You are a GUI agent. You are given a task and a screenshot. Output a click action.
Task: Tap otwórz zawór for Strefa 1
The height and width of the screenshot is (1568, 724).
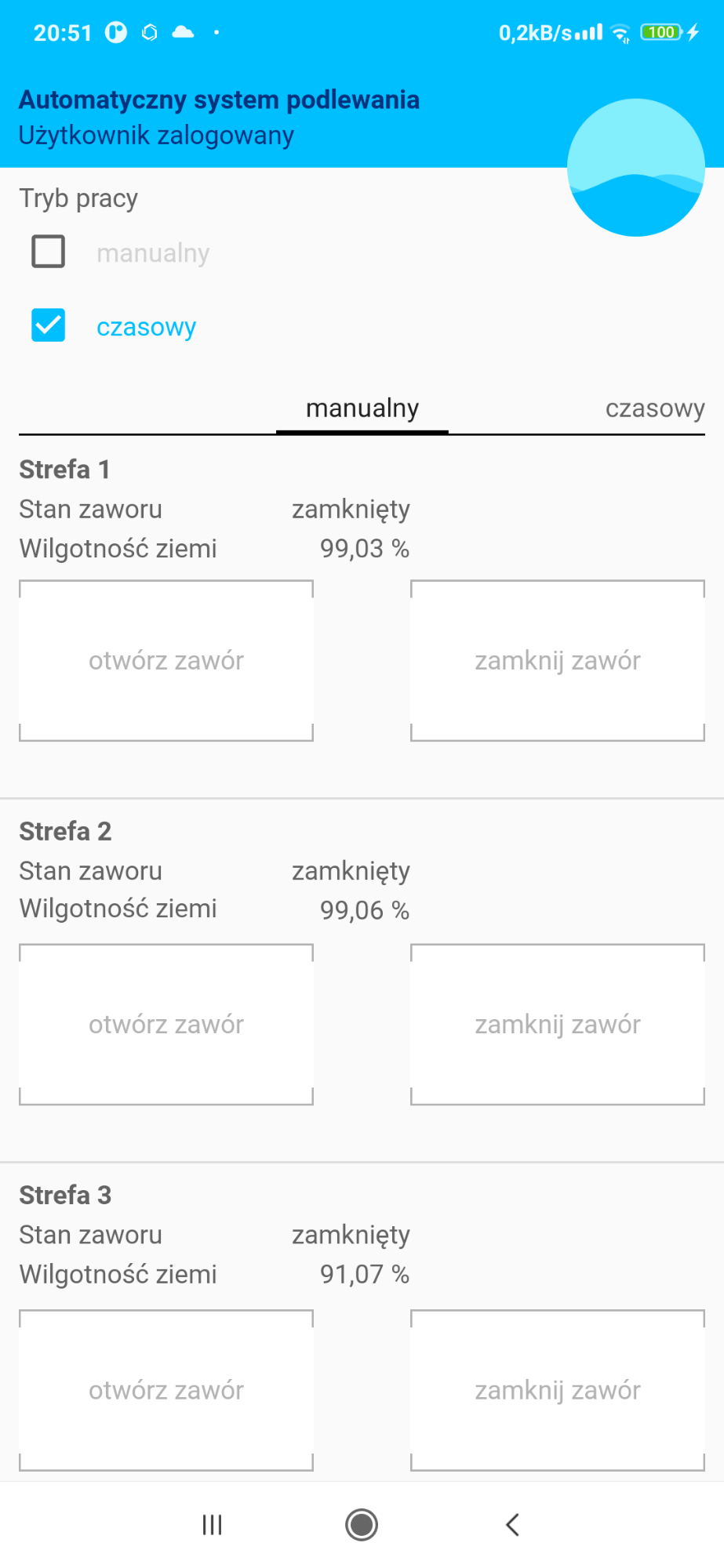[166, 661]
